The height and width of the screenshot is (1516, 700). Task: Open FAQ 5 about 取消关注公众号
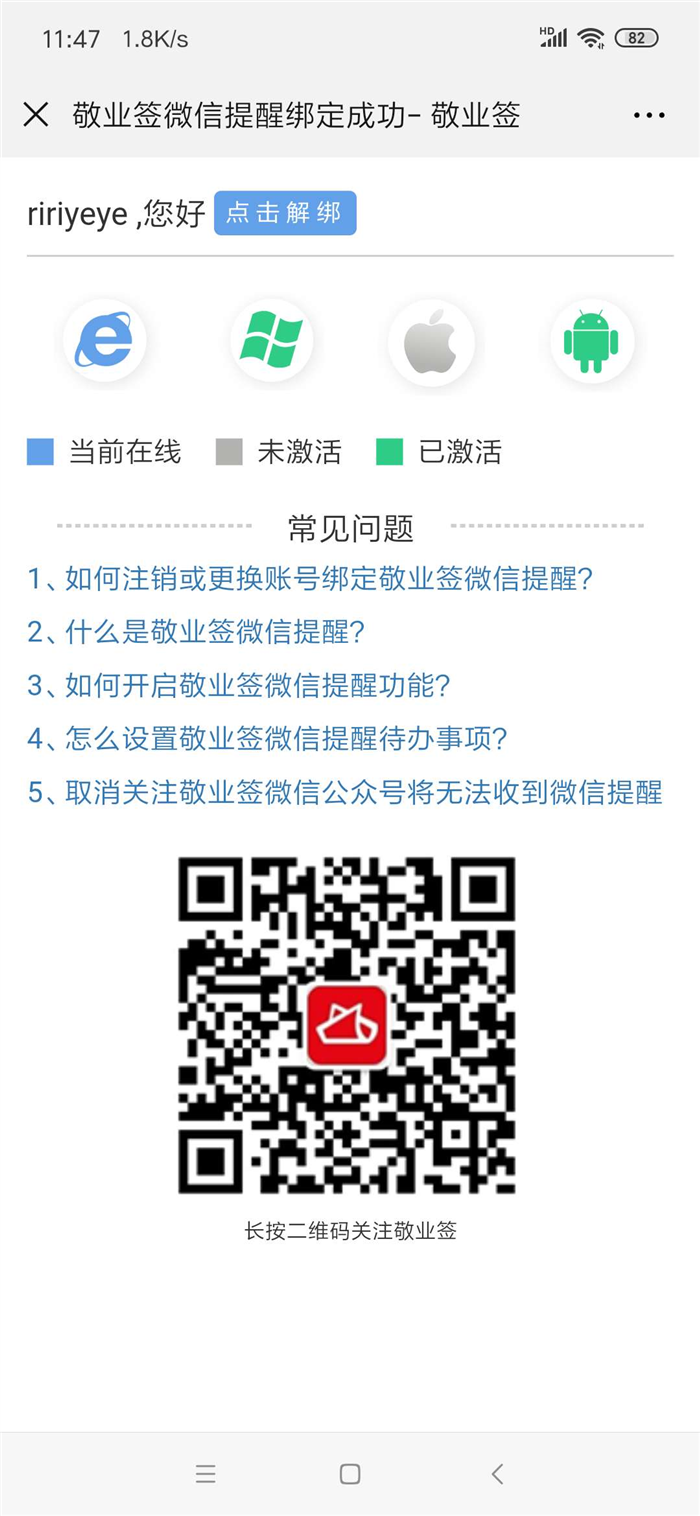(x=345, y=794)
